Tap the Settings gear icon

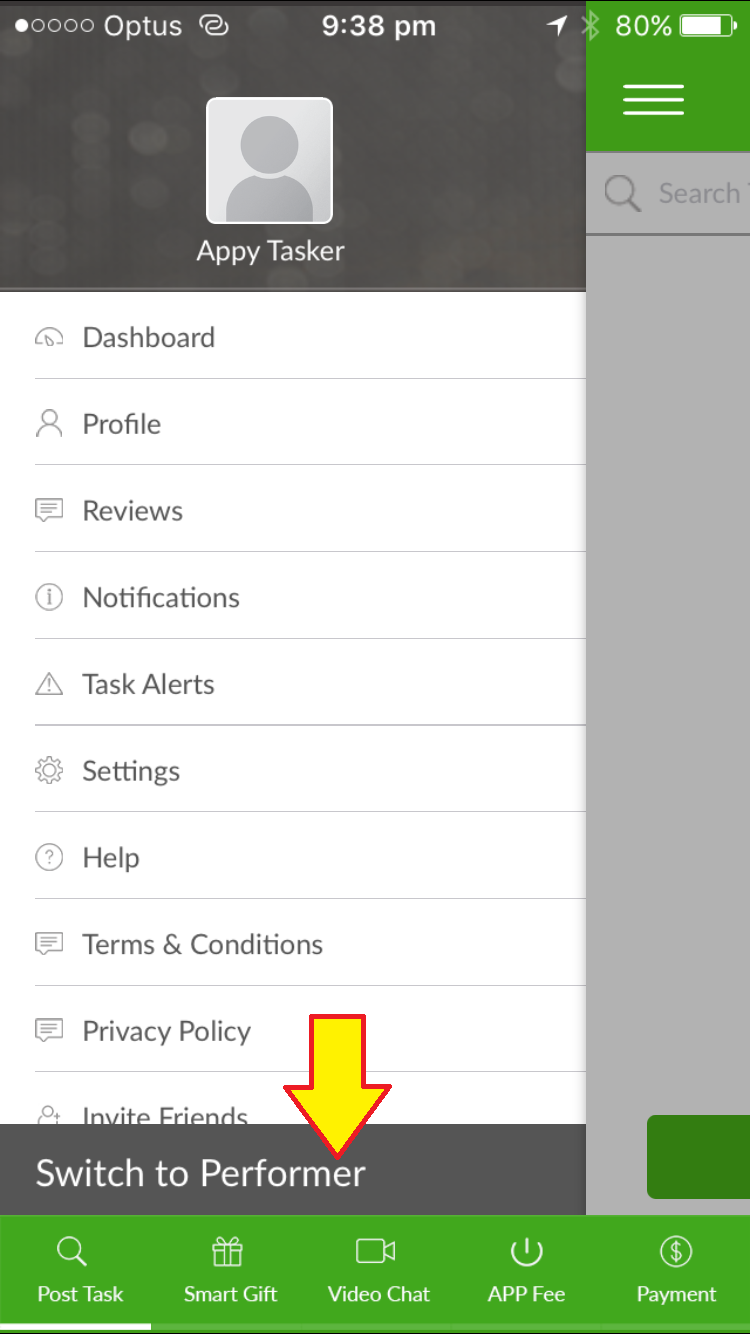click(49, 770)
